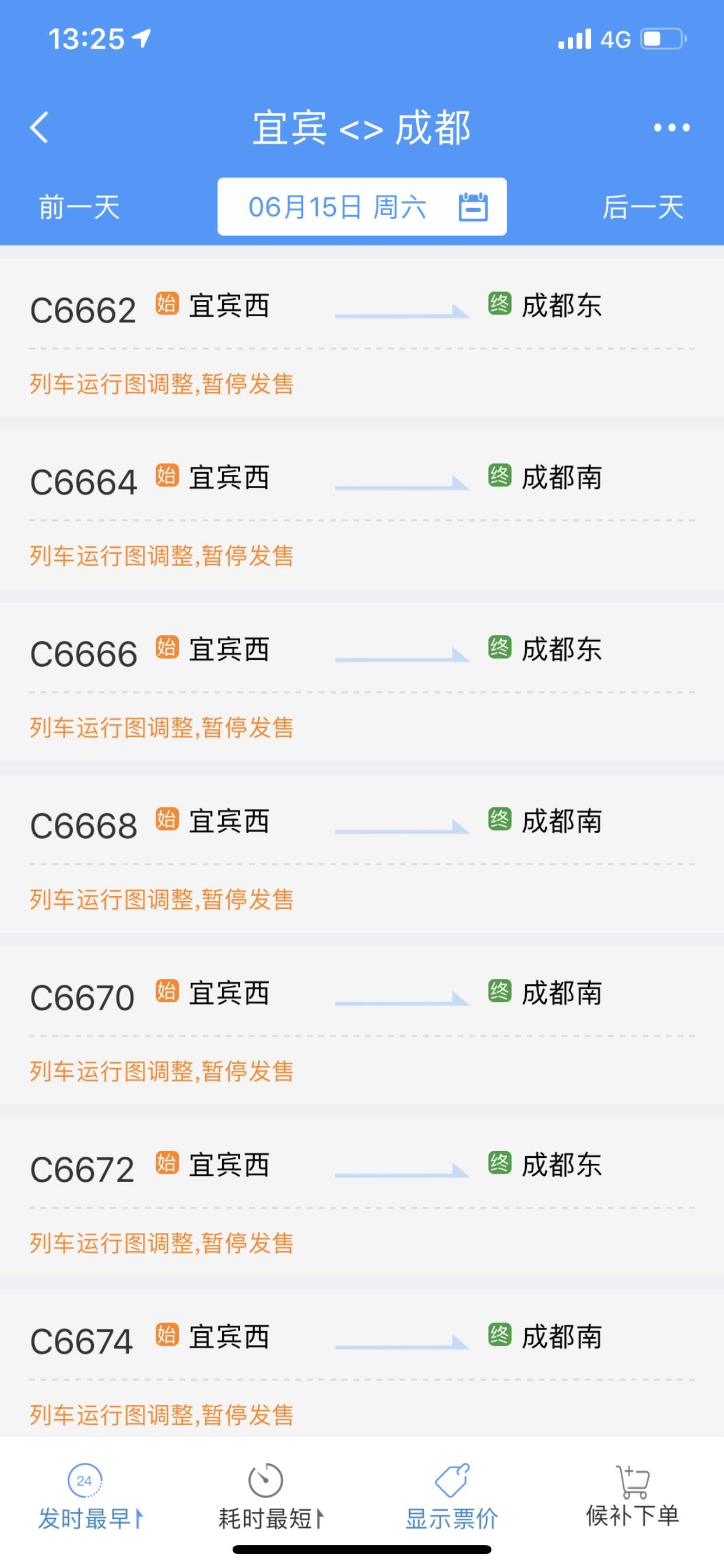Screen dimensions: 724x1568
Task: Select the C6670 train row
Action: point(362,1025)
